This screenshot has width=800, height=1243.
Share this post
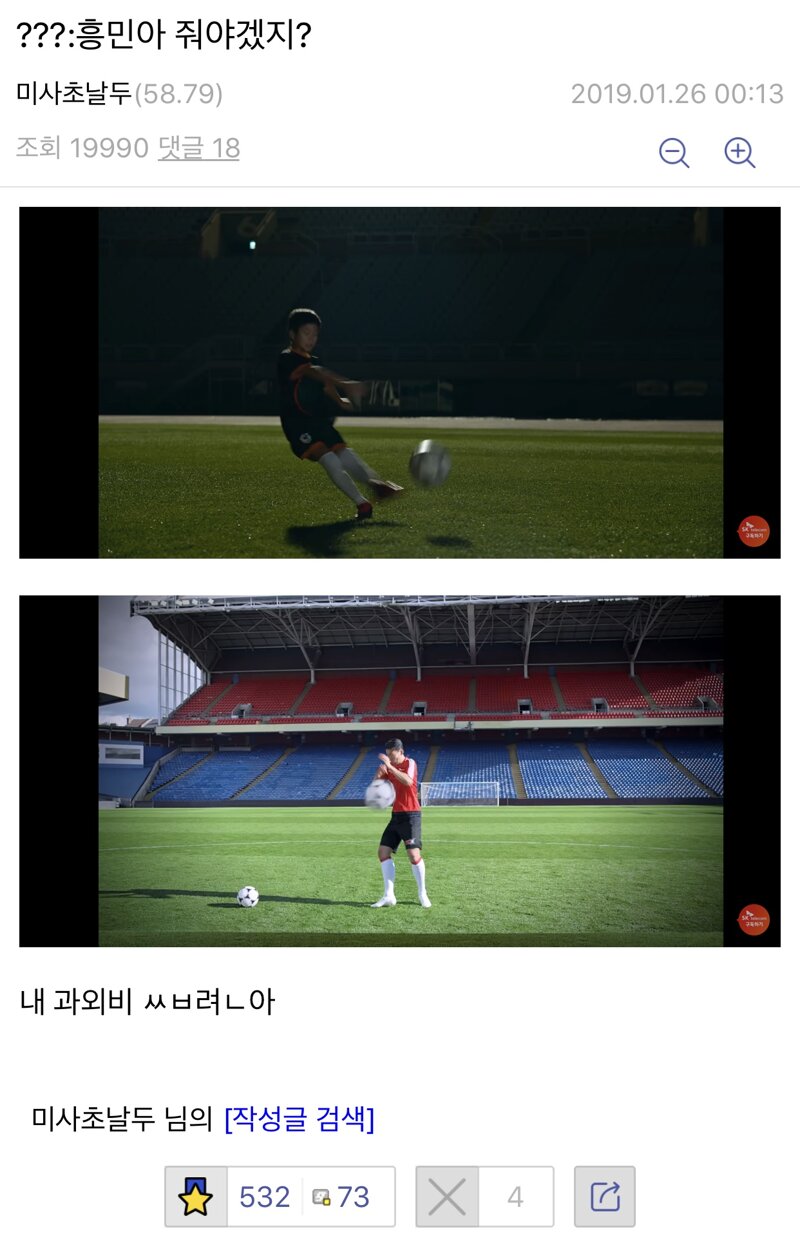click(x=605, y=1196)
